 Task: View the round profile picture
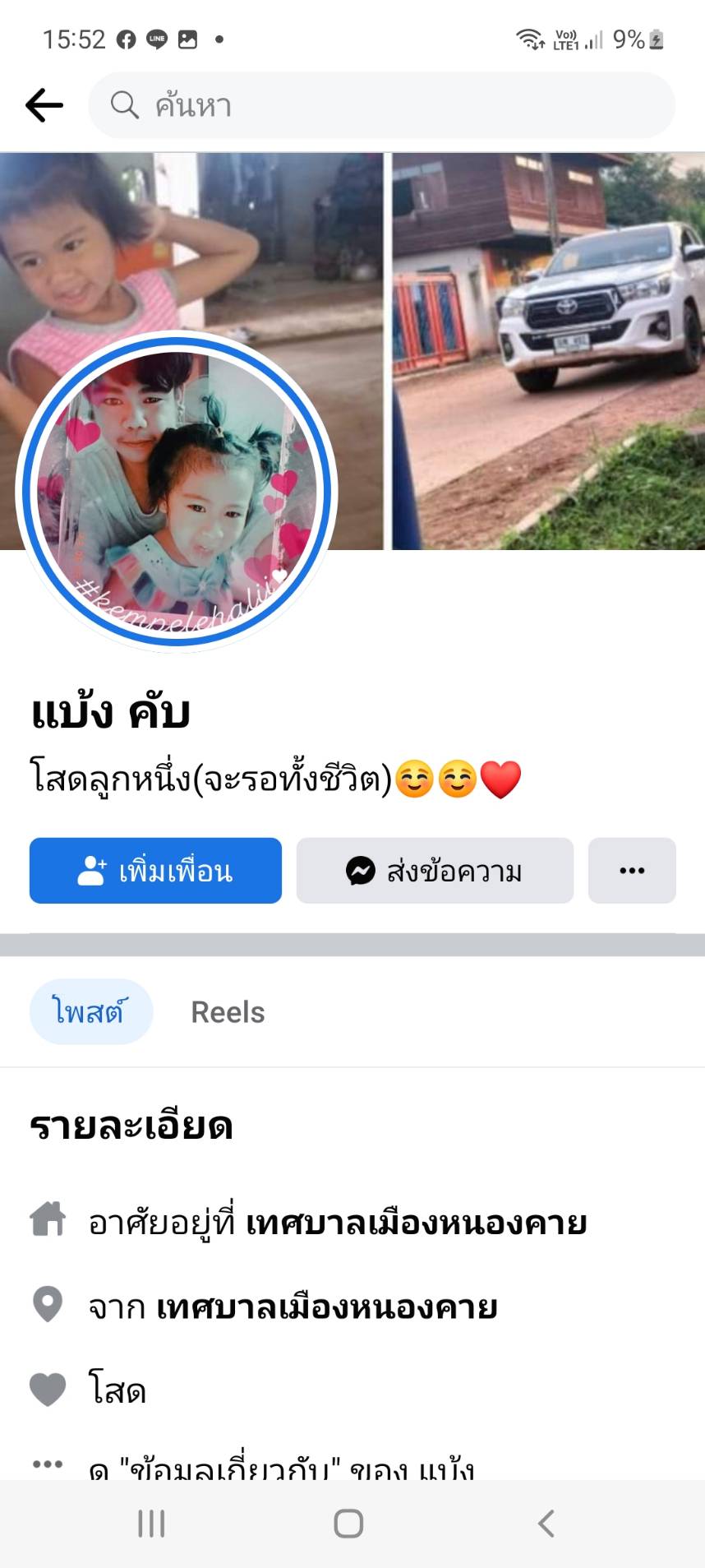(177, 491)
